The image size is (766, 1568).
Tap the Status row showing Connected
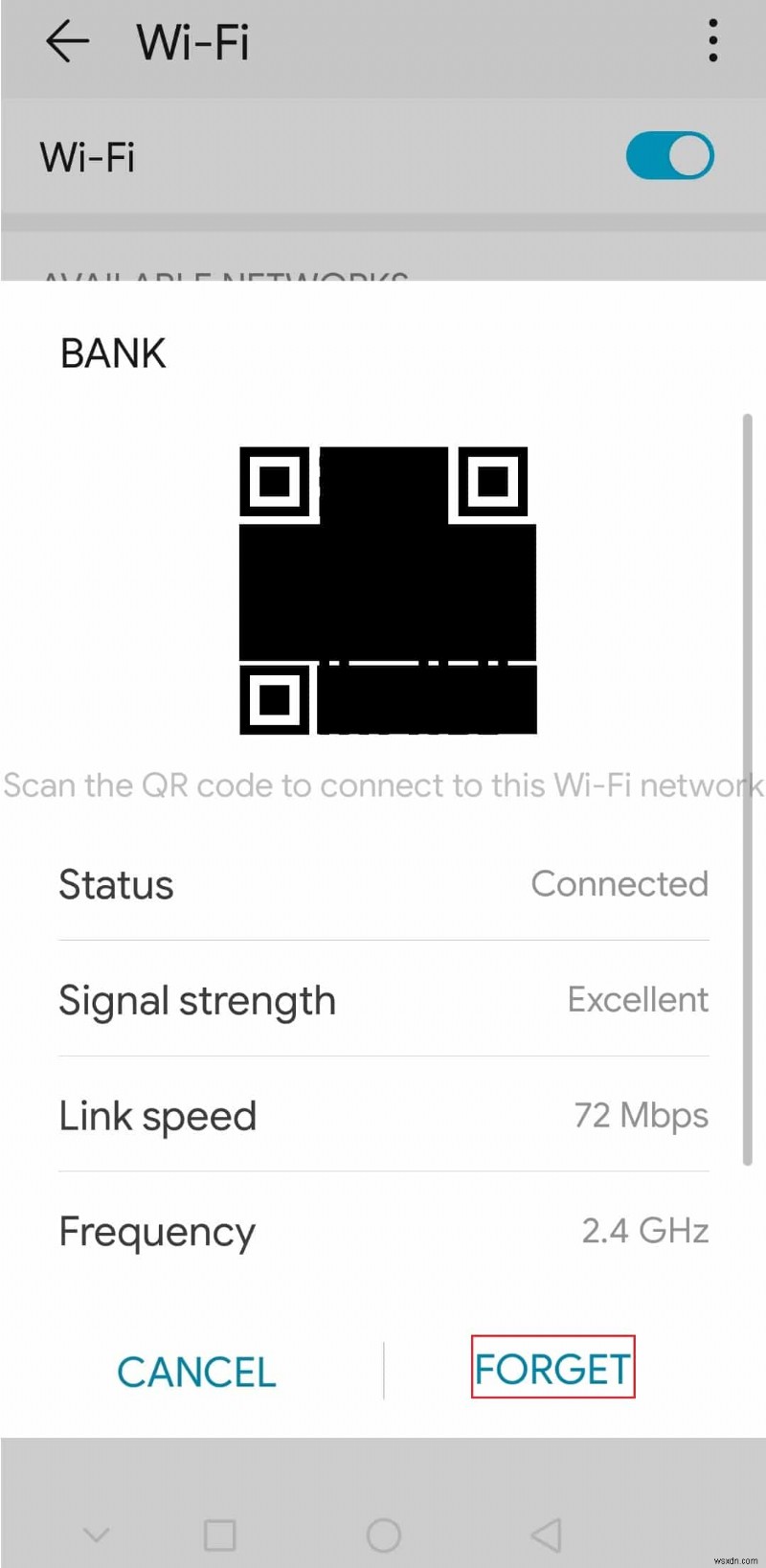(383, 884)
